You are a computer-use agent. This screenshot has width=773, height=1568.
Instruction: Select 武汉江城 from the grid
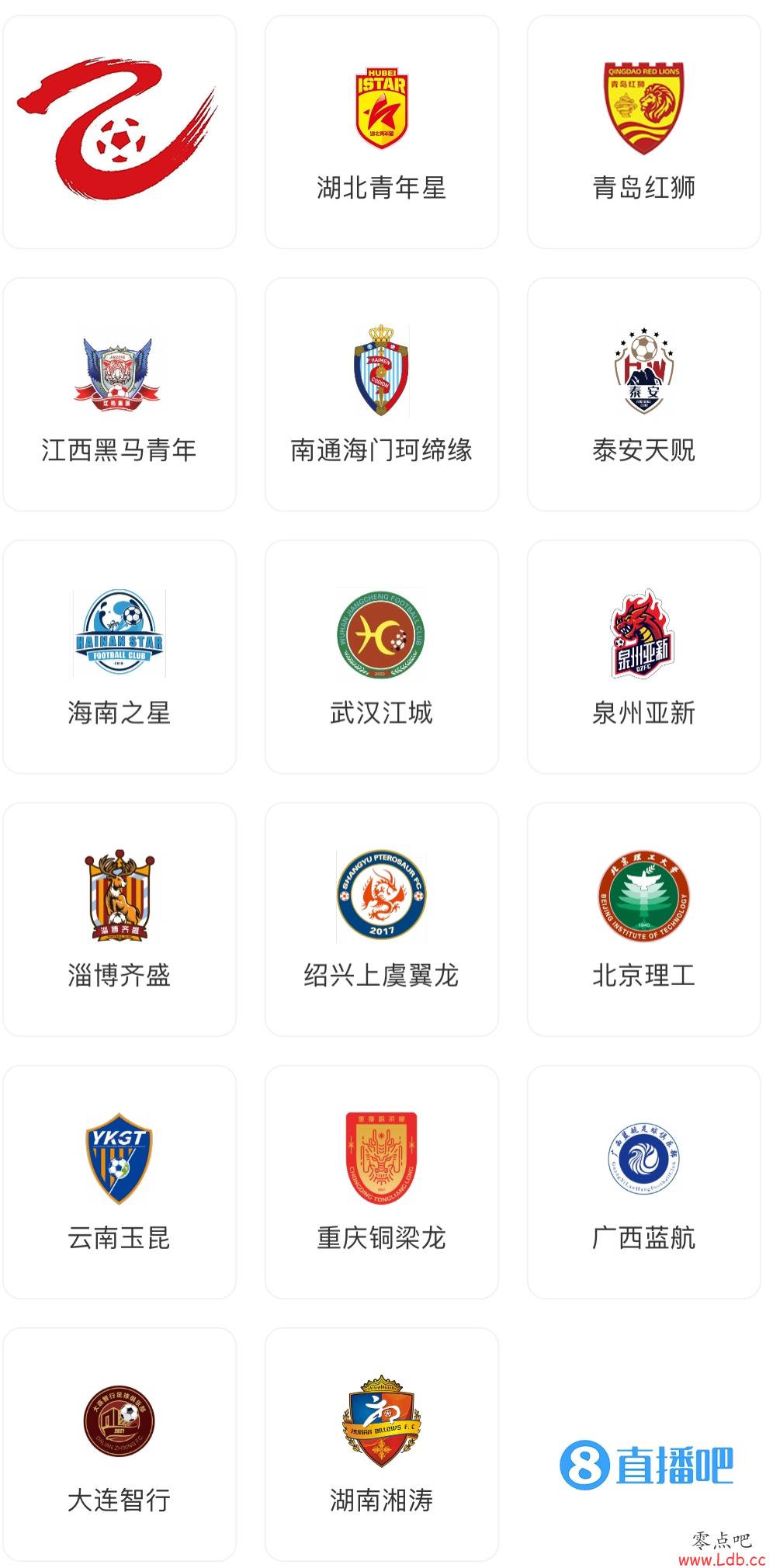point(381,657)
